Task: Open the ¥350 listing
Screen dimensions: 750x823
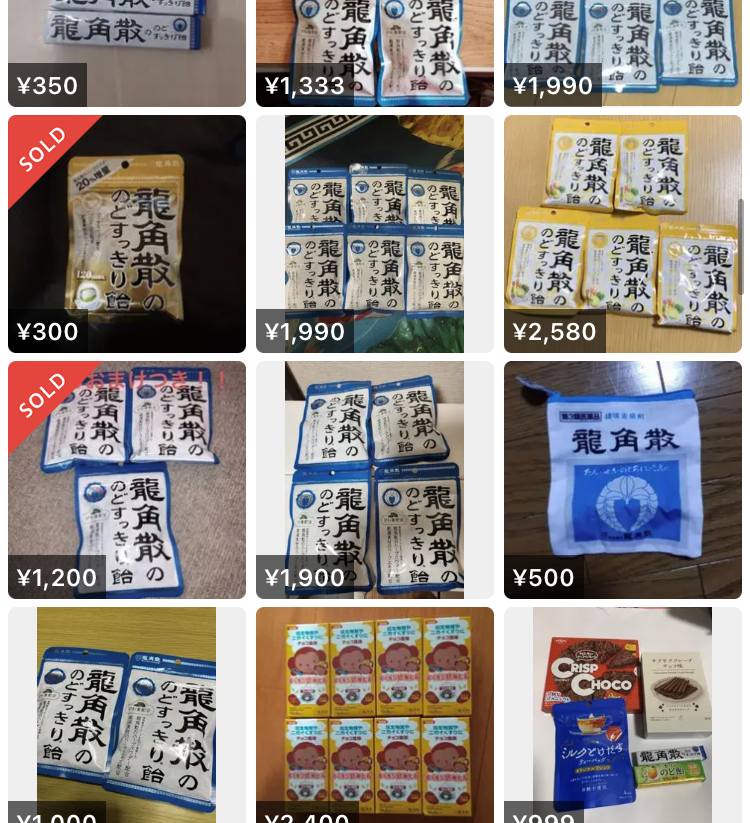Action: (x=127, y=50)
